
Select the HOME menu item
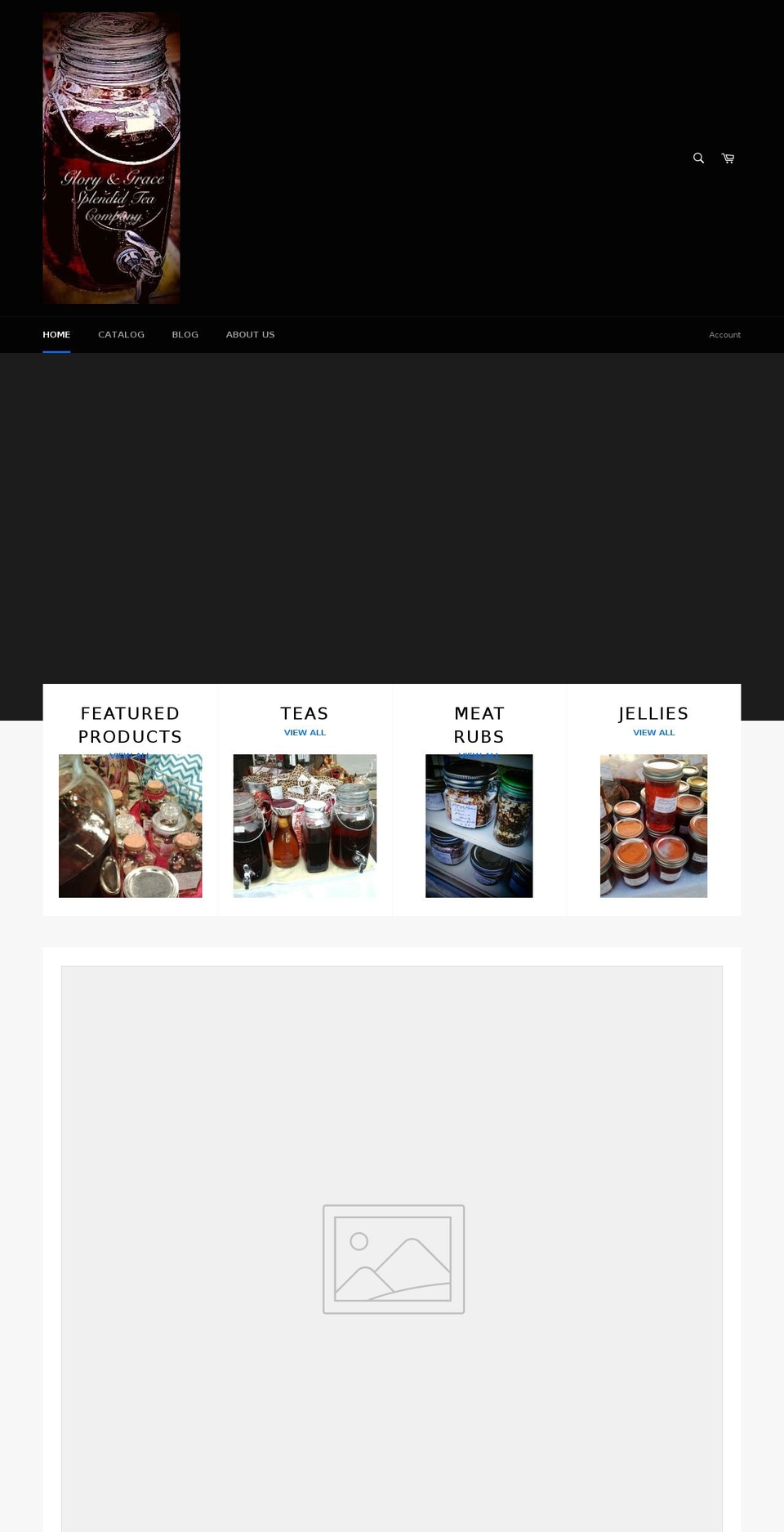pos(56,334)
